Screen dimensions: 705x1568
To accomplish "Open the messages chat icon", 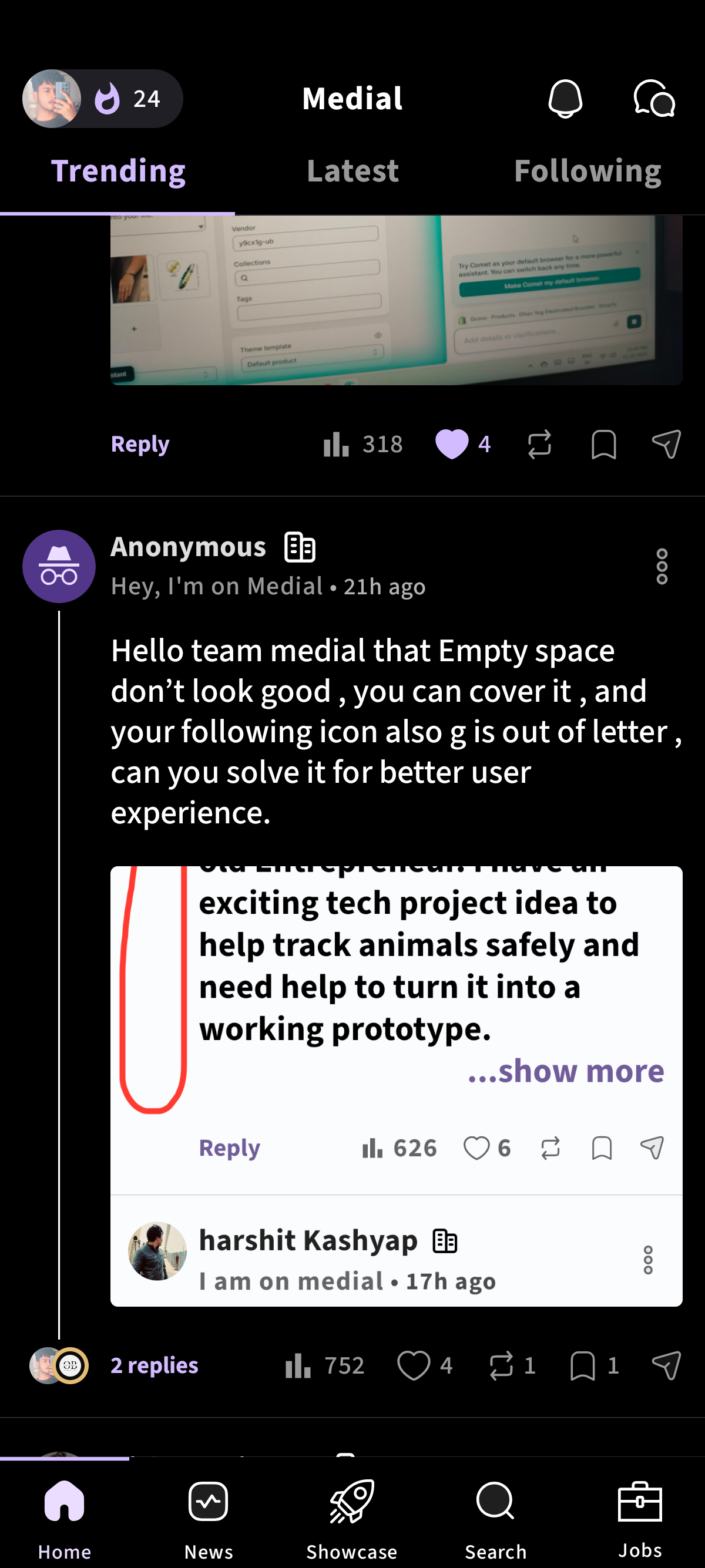I will (x=654, y=99).
